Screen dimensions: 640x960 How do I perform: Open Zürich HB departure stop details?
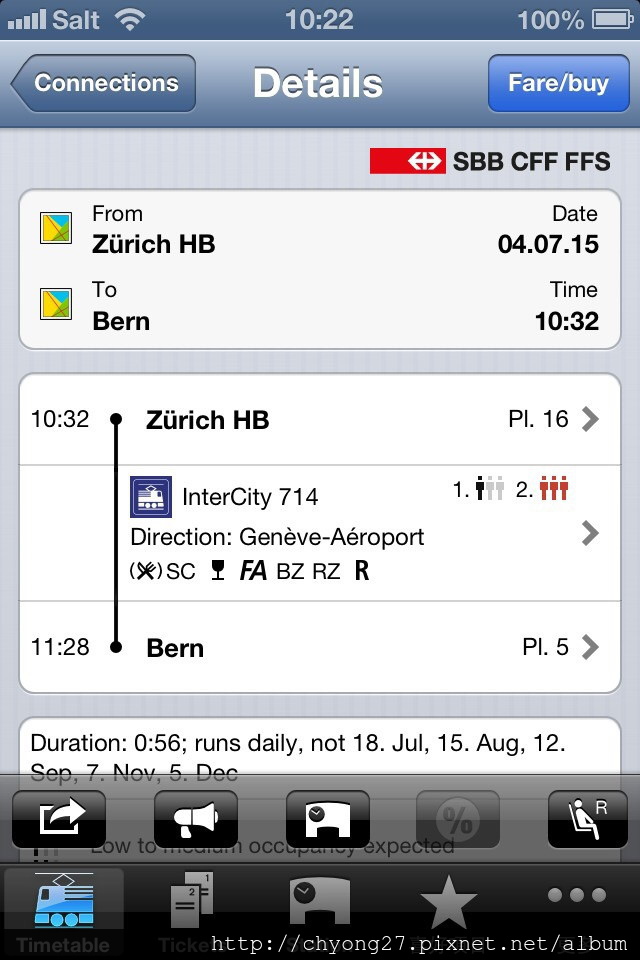pyautogui.click(x=320, y=420)
